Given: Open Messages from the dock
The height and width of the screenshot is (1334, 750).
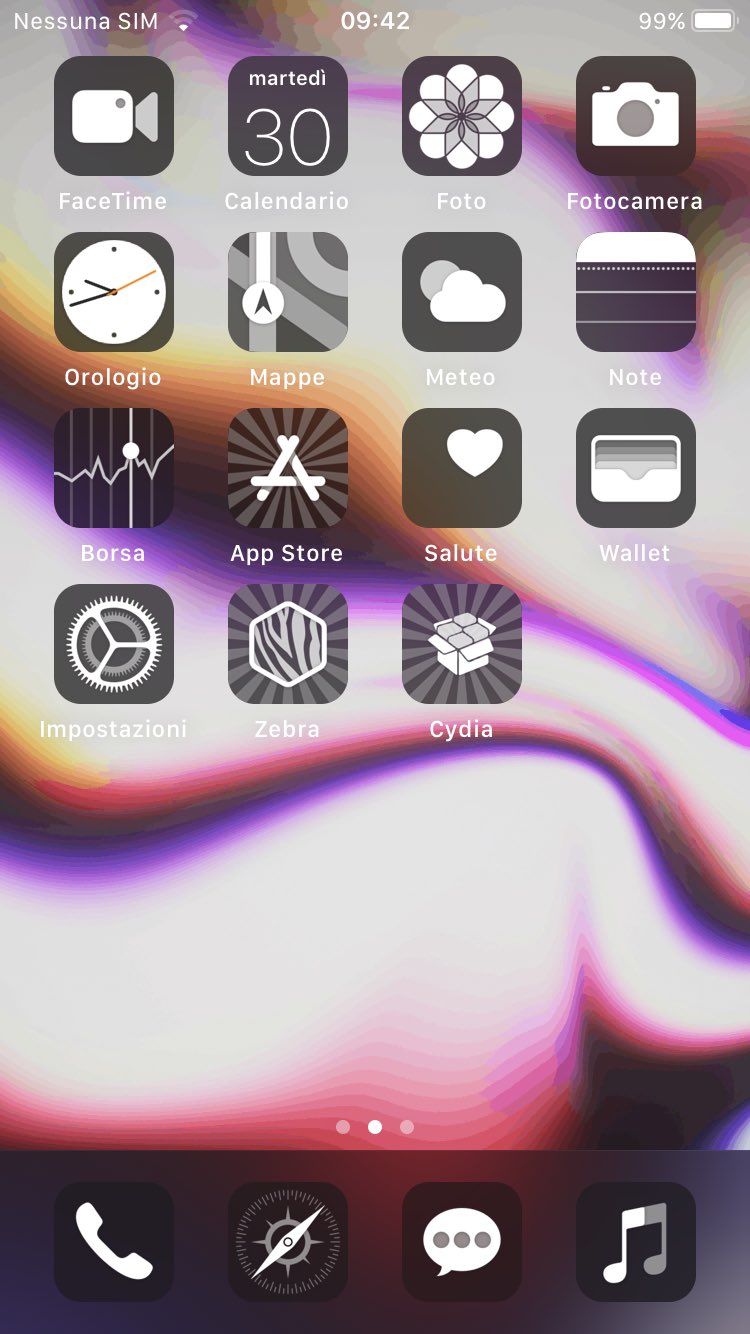Looking at the screenshot, I should click(x=462, y=1242).
